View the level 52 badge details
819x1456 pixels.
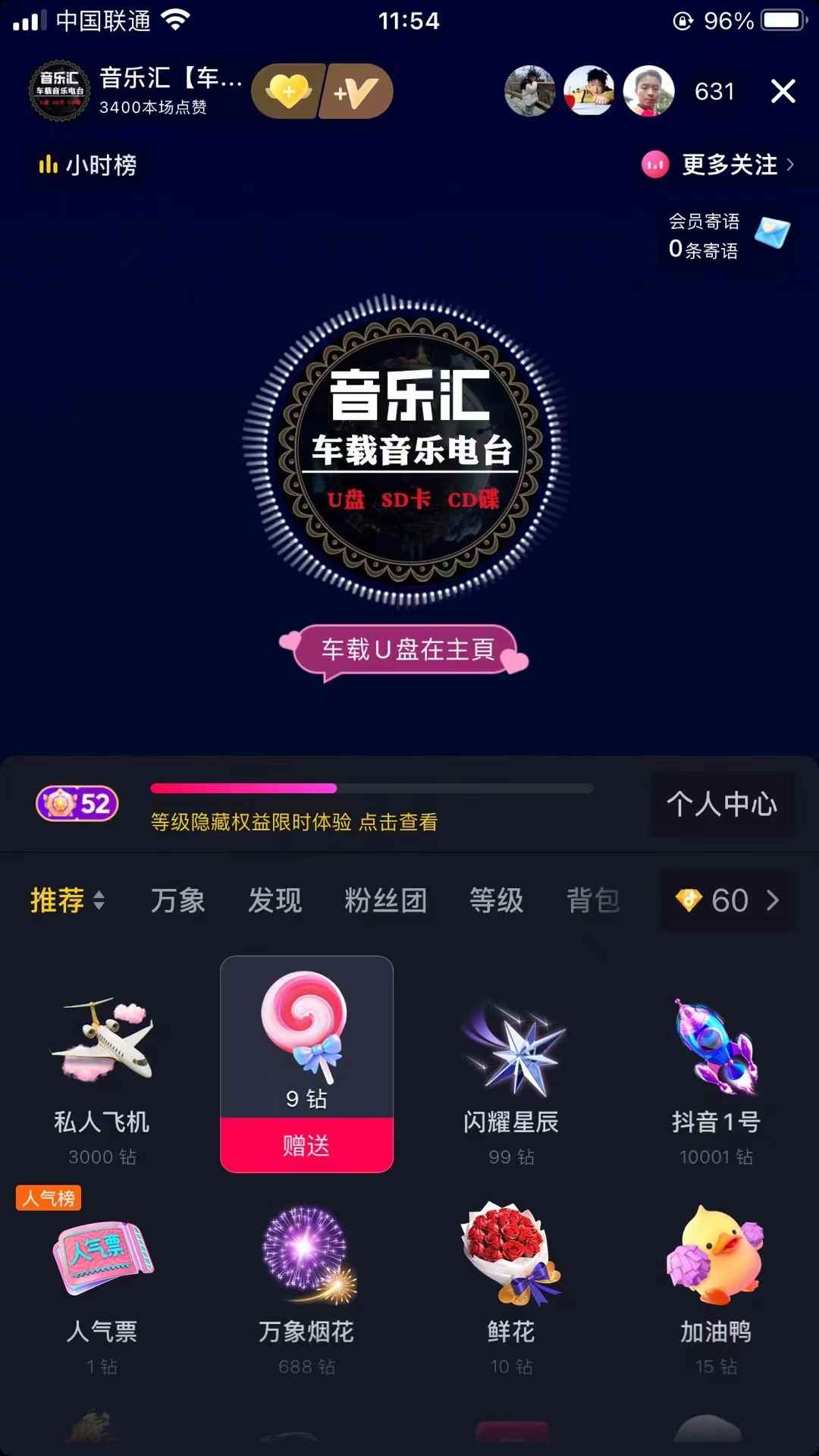pyautogui.click(x=77, y=804)
